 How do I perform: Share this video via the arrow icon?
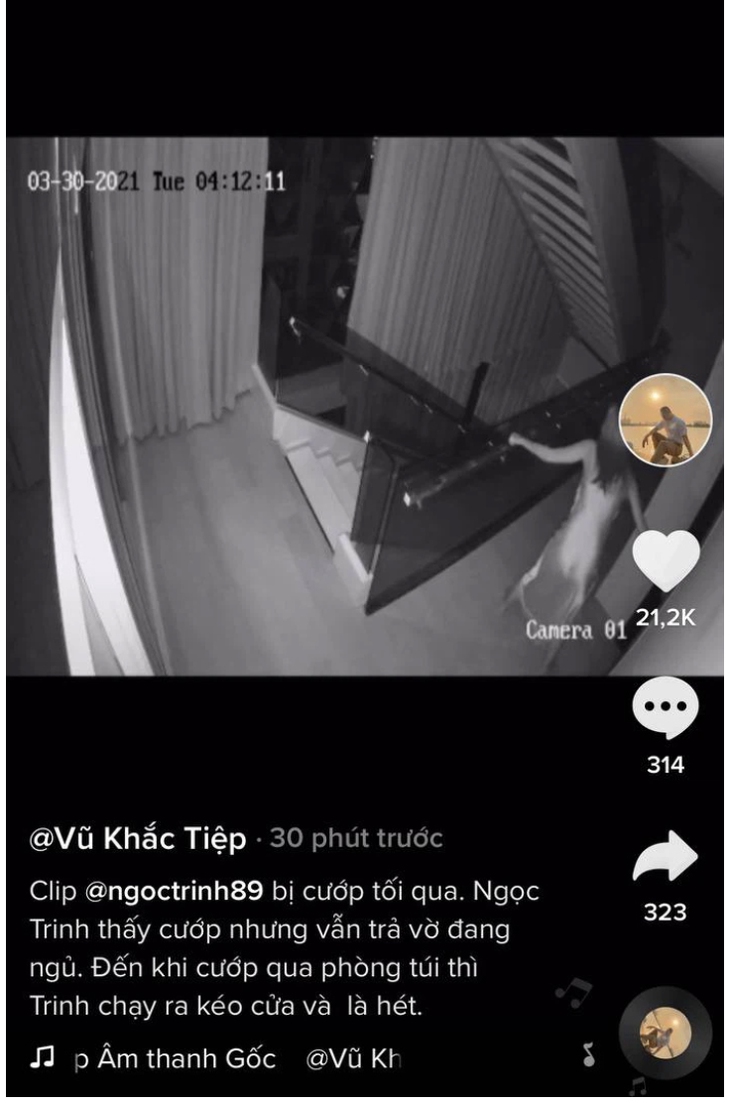(x=666, y=857)
